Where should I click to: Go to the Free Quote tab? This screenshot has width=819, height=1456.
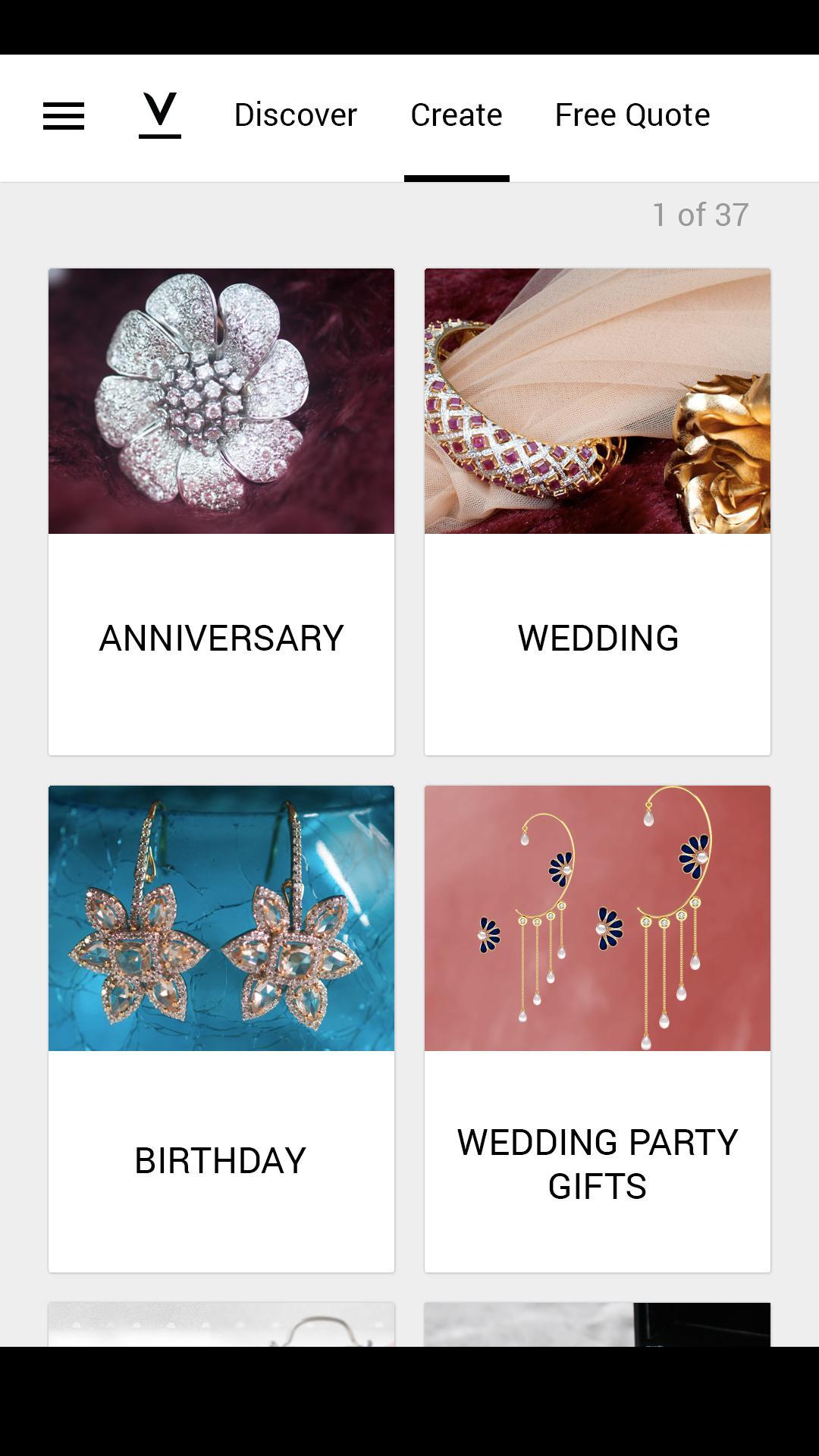tap(632, 115)
